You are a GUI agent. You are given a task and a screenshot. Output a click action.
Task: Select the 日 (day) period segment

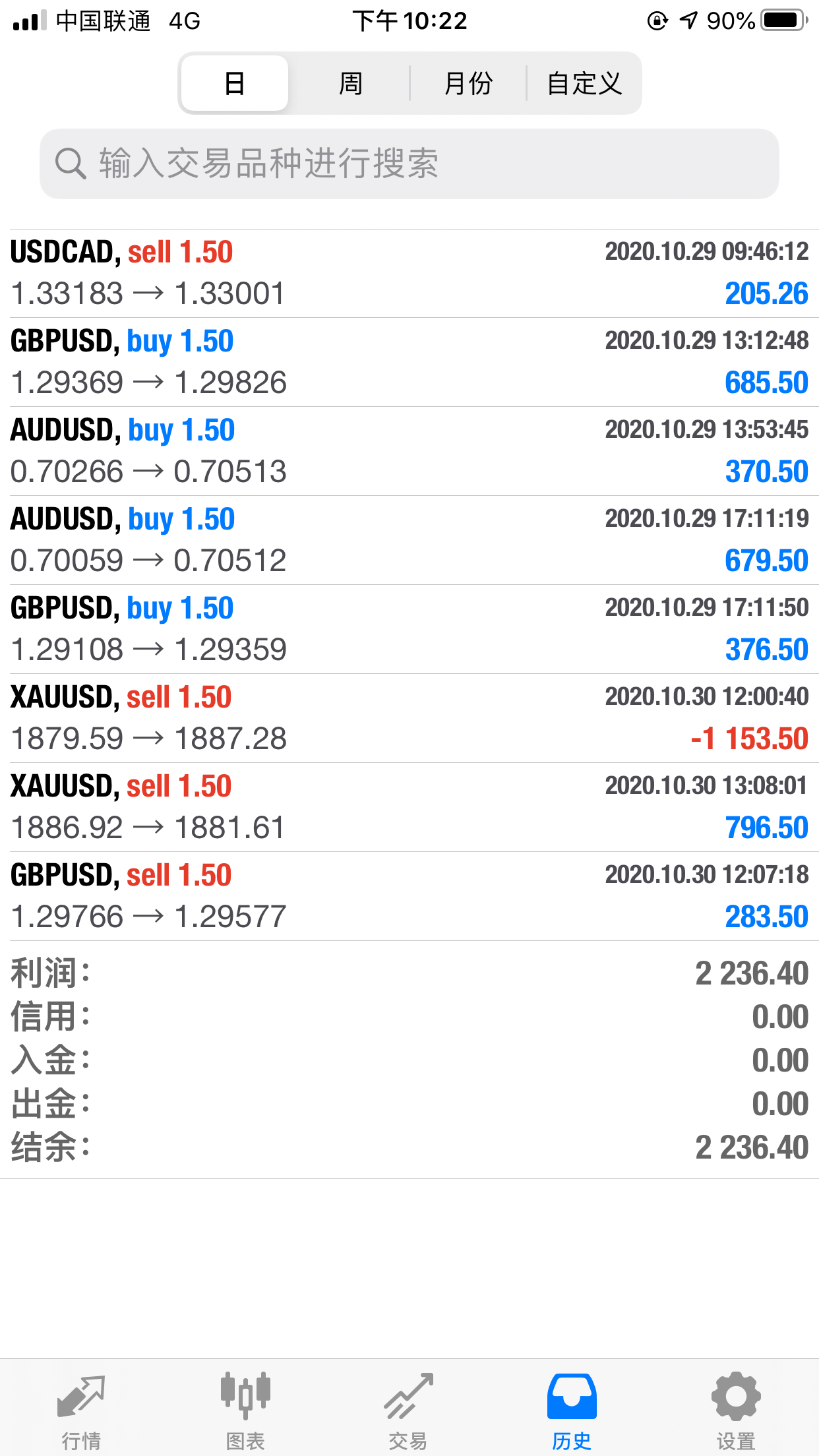[x=235, y=83]
